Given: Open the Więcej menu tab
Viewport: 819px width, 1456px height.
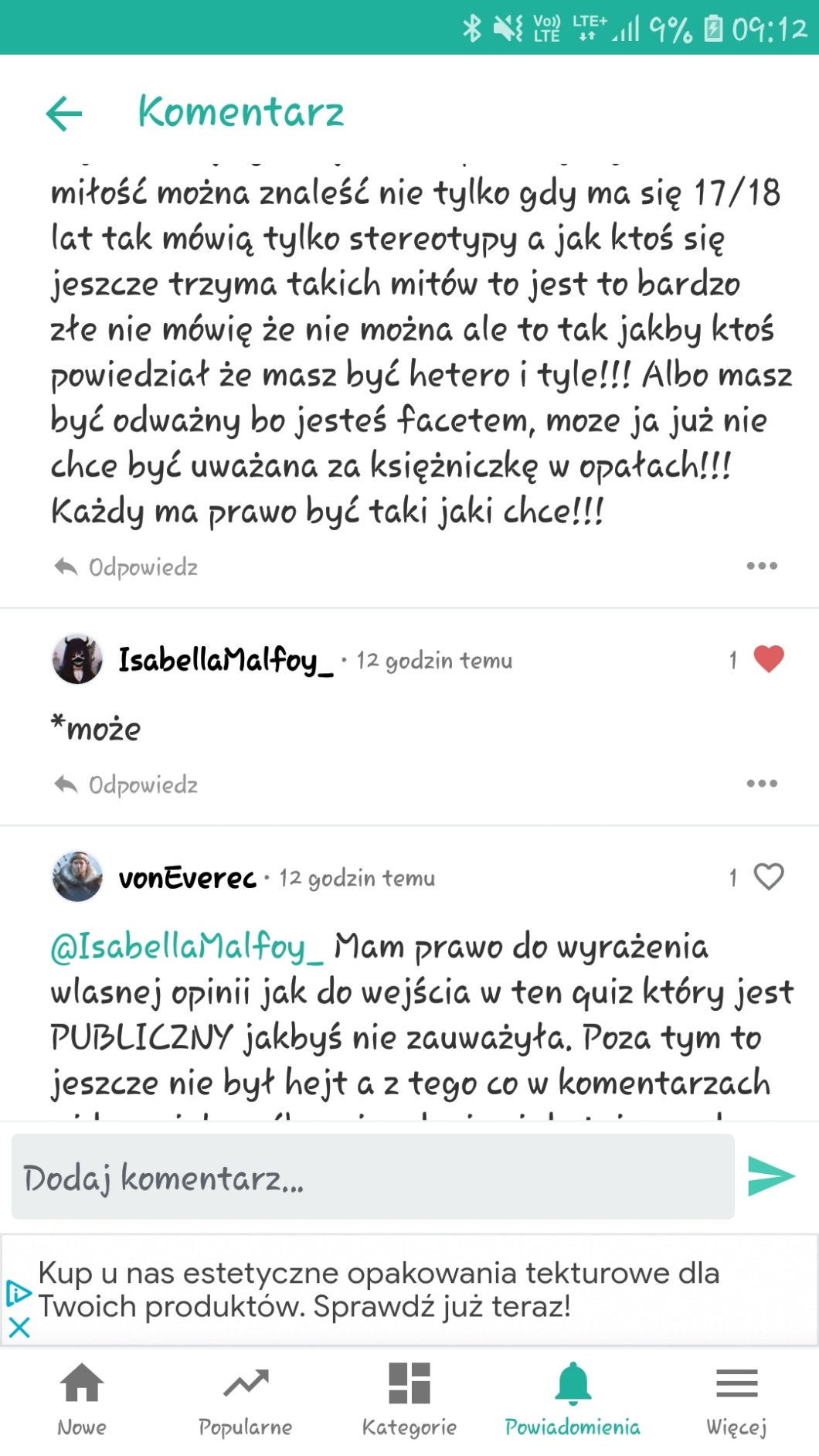Looking at the screenshot, I should pyautogui.click(x=736, y=1399).
